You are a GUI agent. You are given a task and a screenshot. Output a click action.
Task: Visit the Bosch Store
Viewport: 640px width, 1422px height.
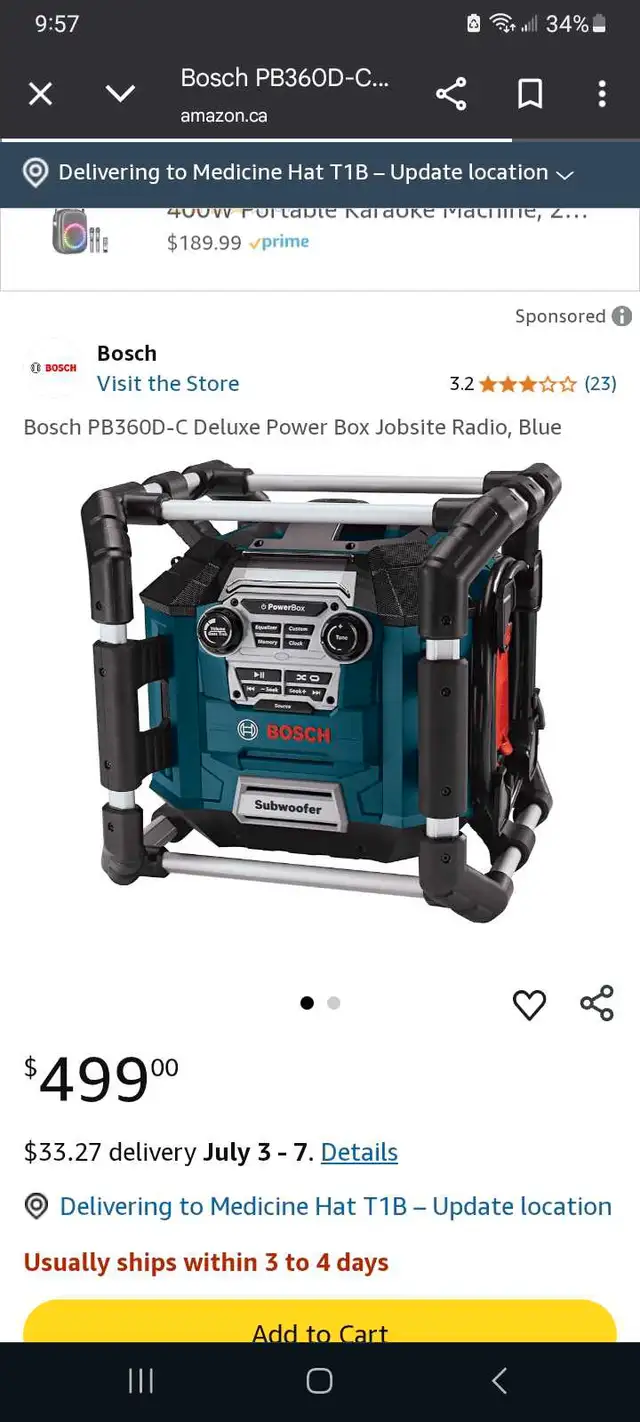168,384
